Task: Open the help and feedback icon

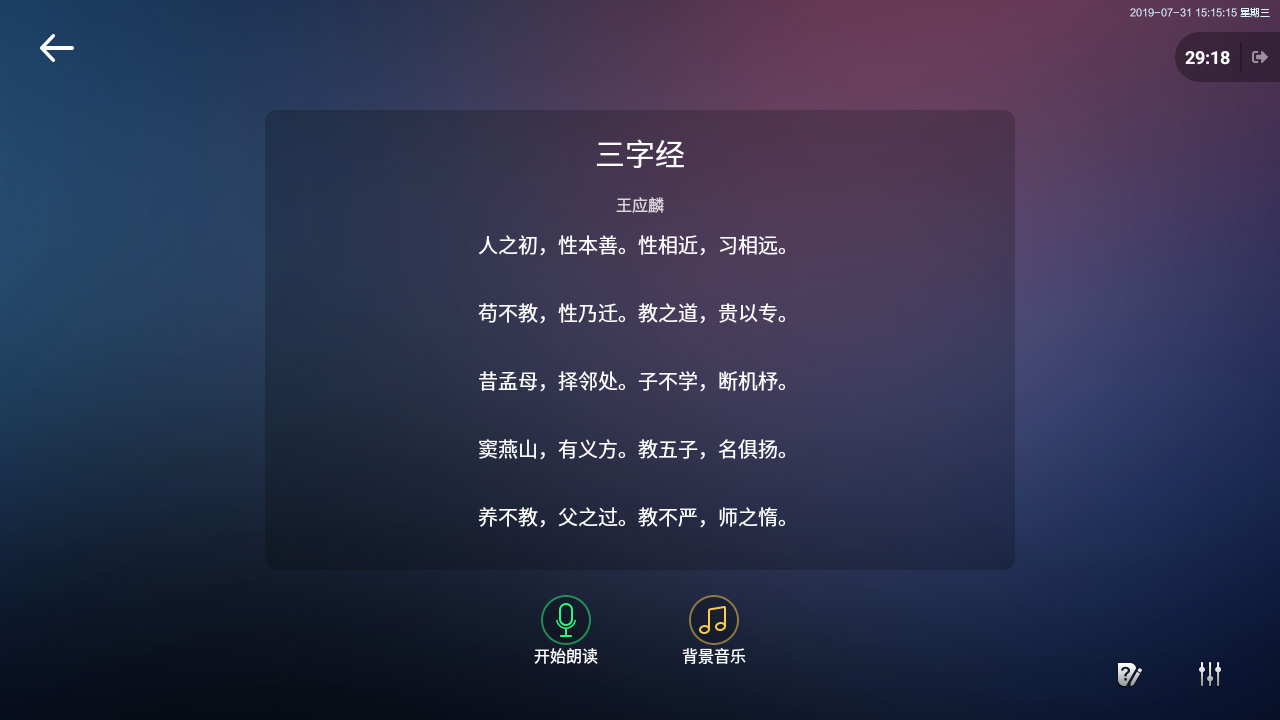Action: tap(1129, 674)
